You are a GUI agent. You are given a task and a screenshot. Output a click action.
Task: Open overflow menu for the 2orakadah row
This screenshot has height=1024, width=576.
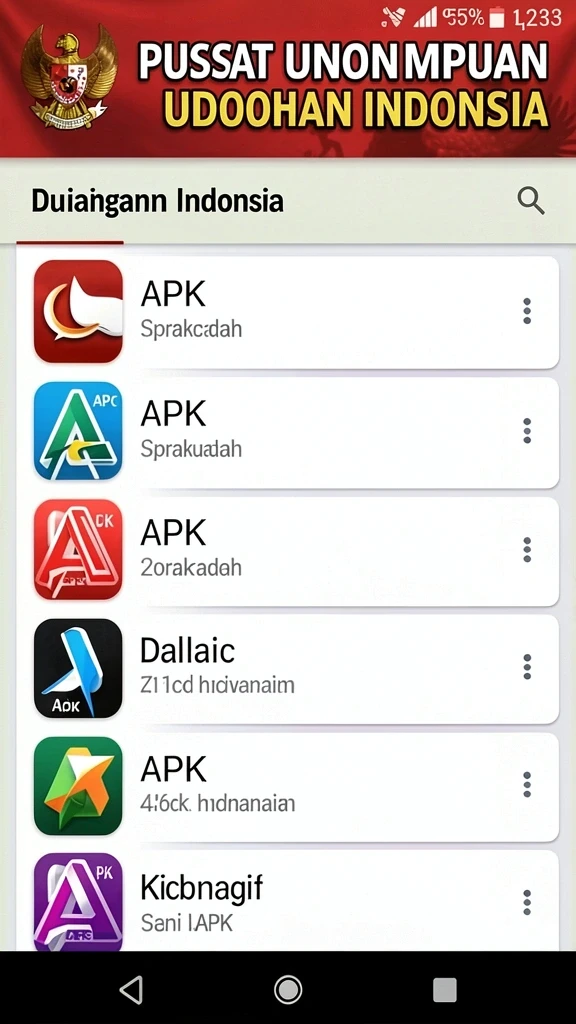pyautogui.click(x=527, y=550)
